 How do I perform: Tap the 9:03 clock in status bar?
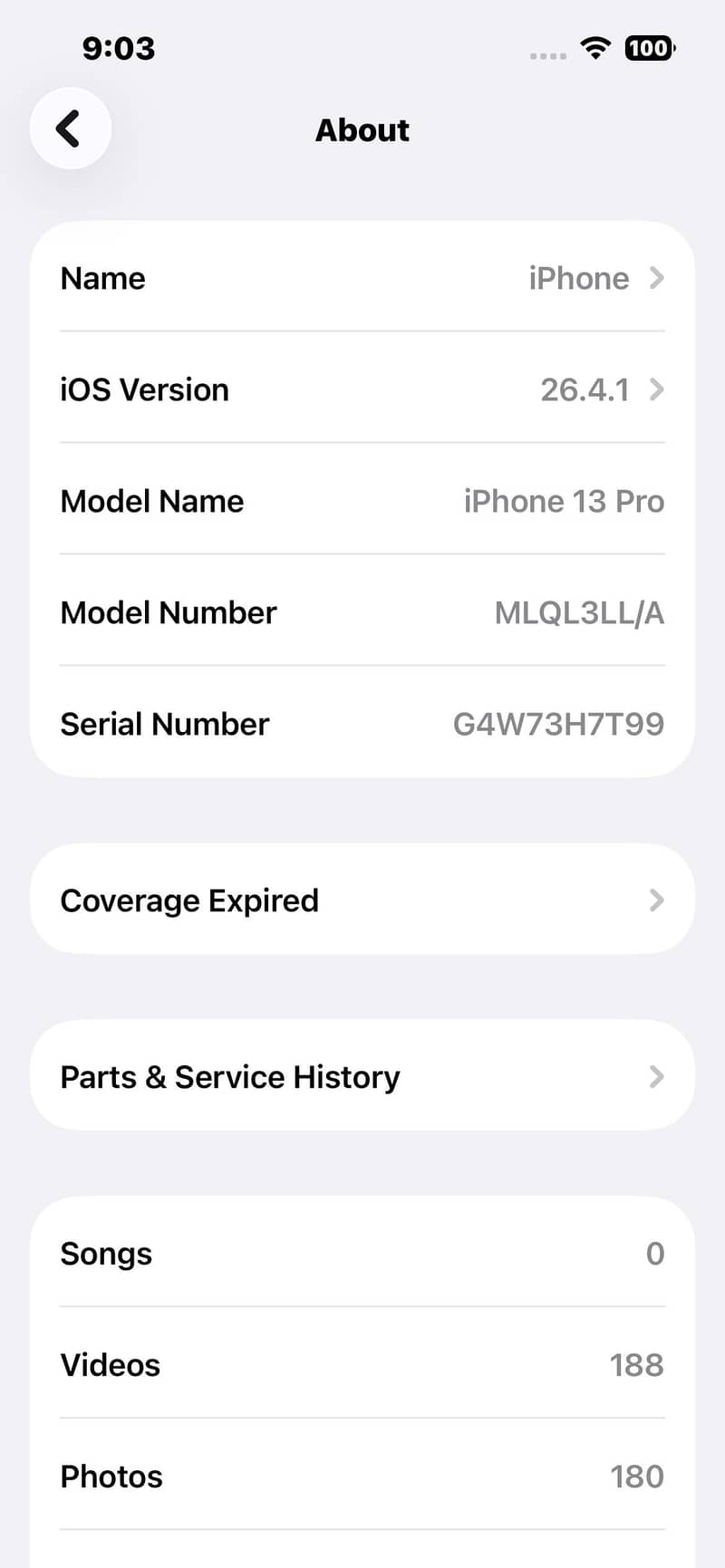point(118,48)
